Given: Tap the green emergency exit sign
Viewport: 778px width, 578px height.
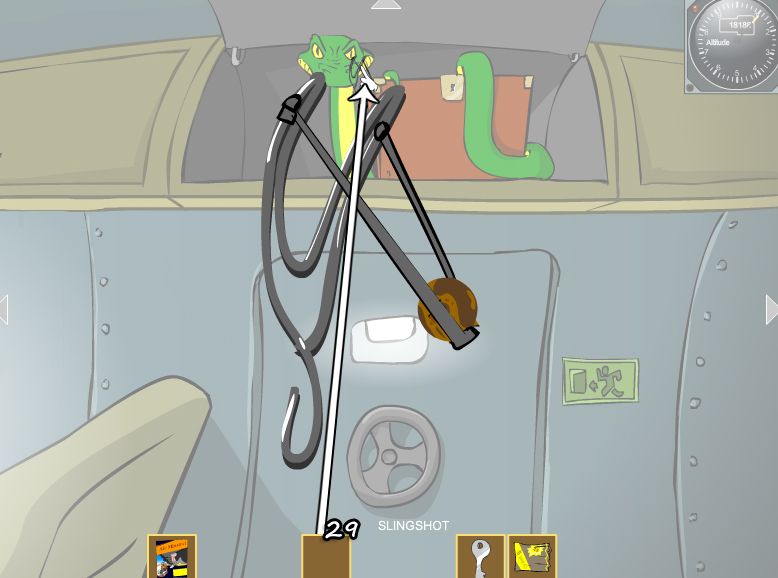Looking at the screenshot, I should tap(600, 381).
